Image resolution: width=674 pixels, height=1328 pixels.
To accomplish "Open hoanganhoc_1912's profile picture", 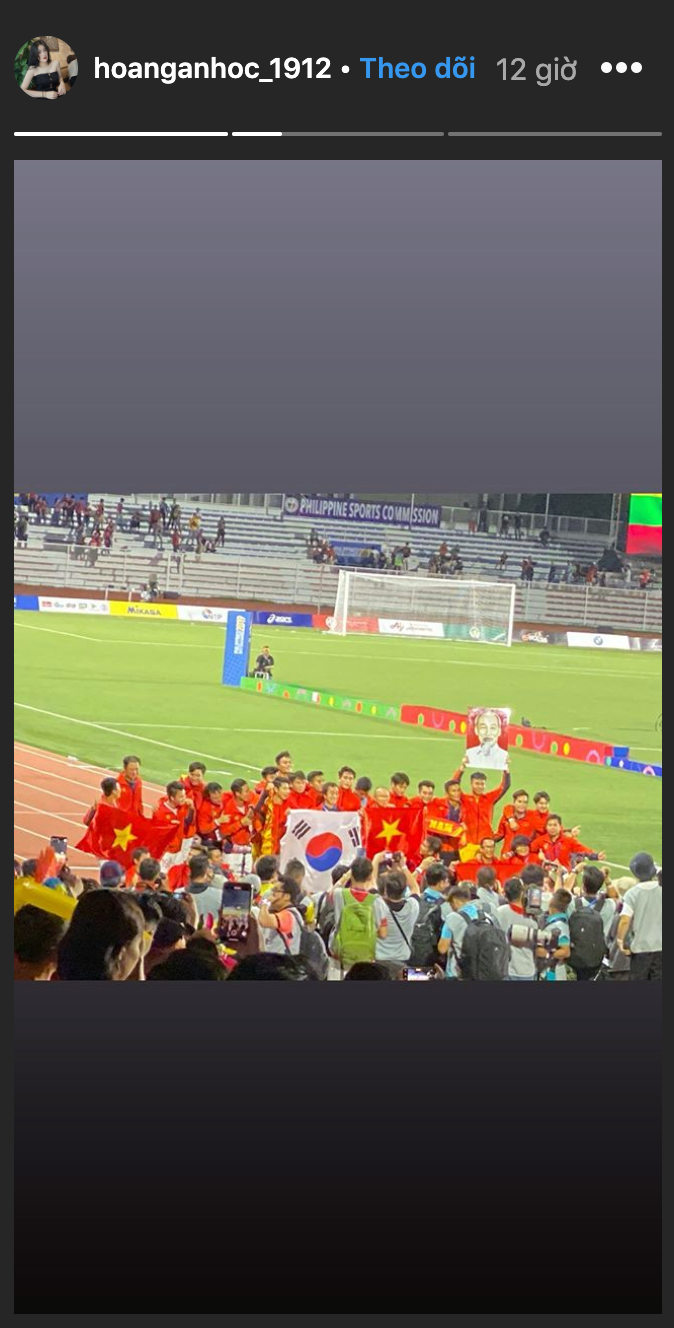I will (x=46, y=68).
